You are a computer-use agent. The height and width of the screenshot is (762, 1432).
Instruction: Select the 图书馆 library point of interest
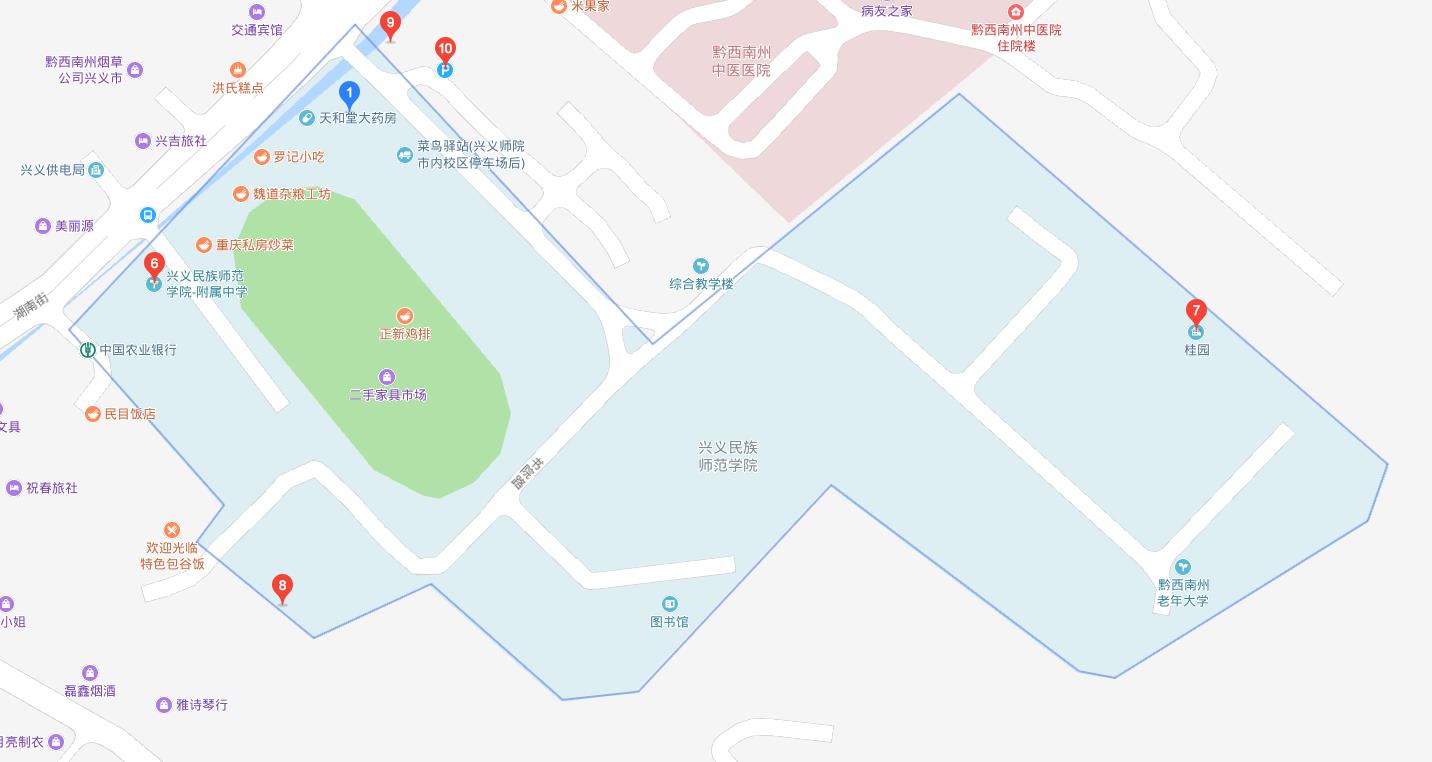[670, 604]
